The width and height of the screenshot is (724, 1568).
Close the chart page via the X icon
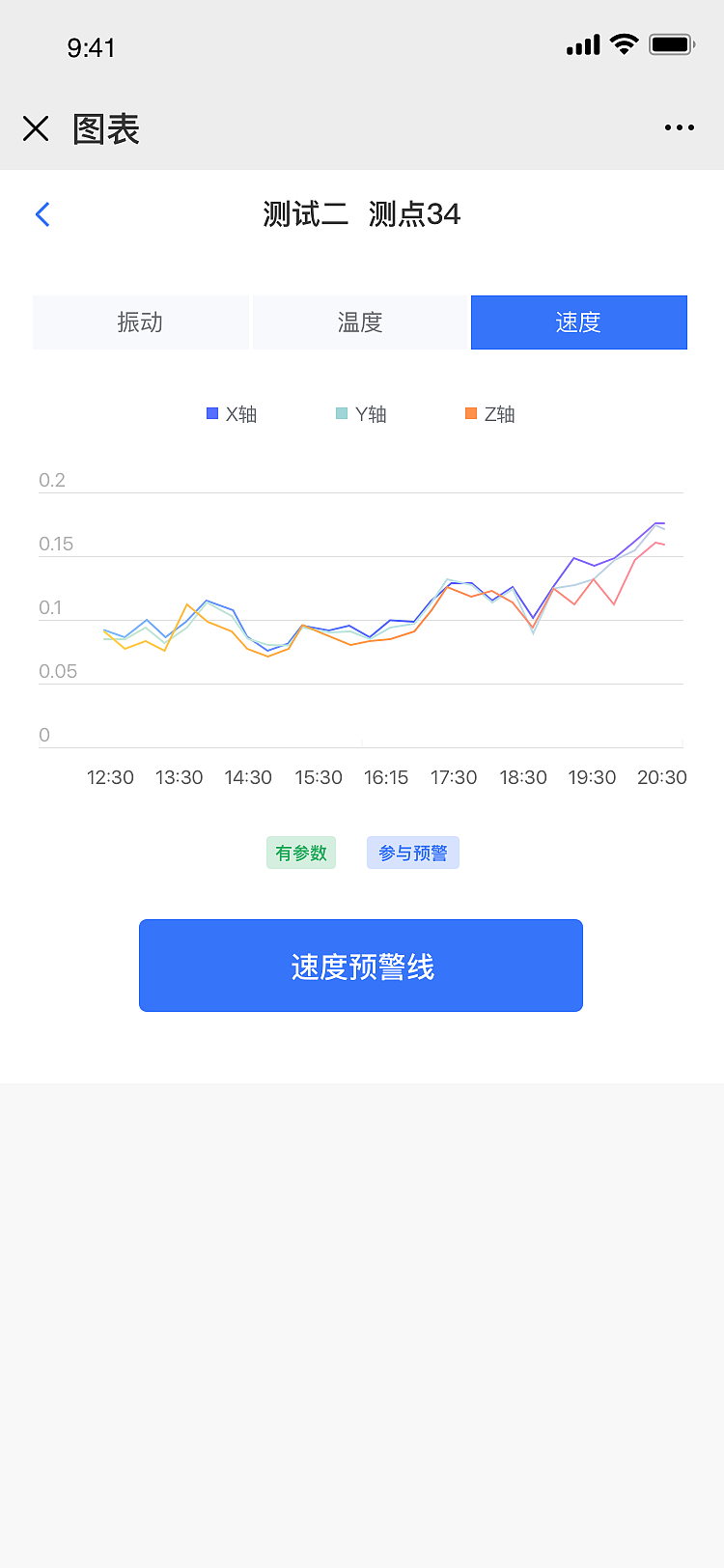pyautogui.click(x=36, y=127)
